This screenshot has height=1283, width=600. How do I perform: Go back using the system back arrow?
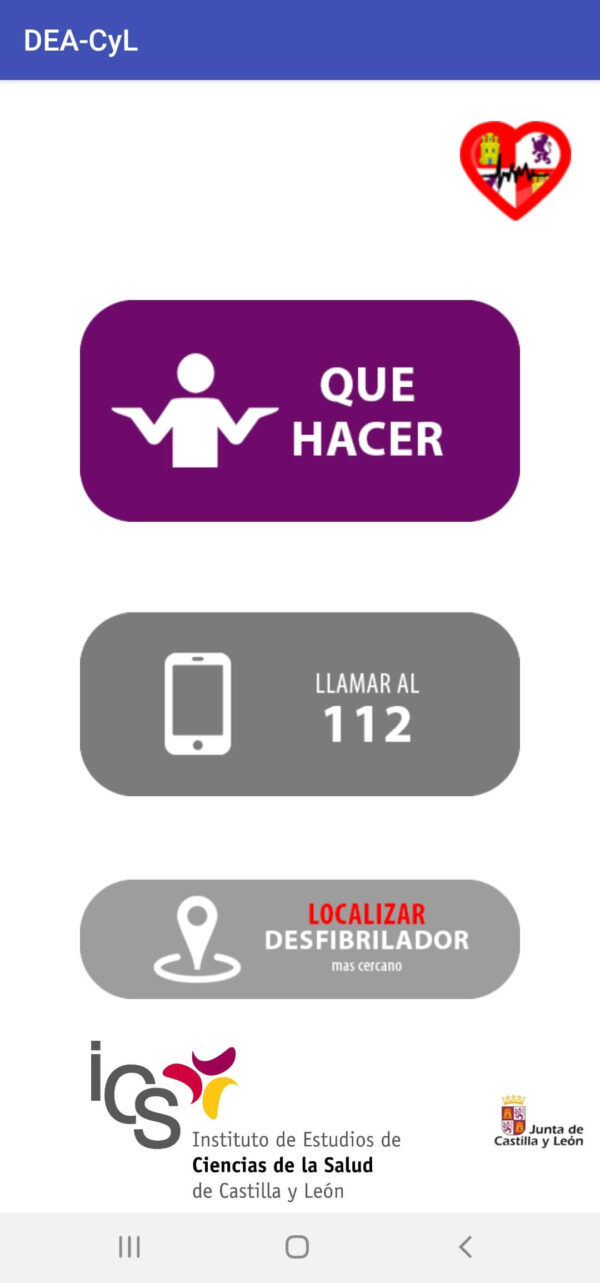click(x=465, y=1246)
